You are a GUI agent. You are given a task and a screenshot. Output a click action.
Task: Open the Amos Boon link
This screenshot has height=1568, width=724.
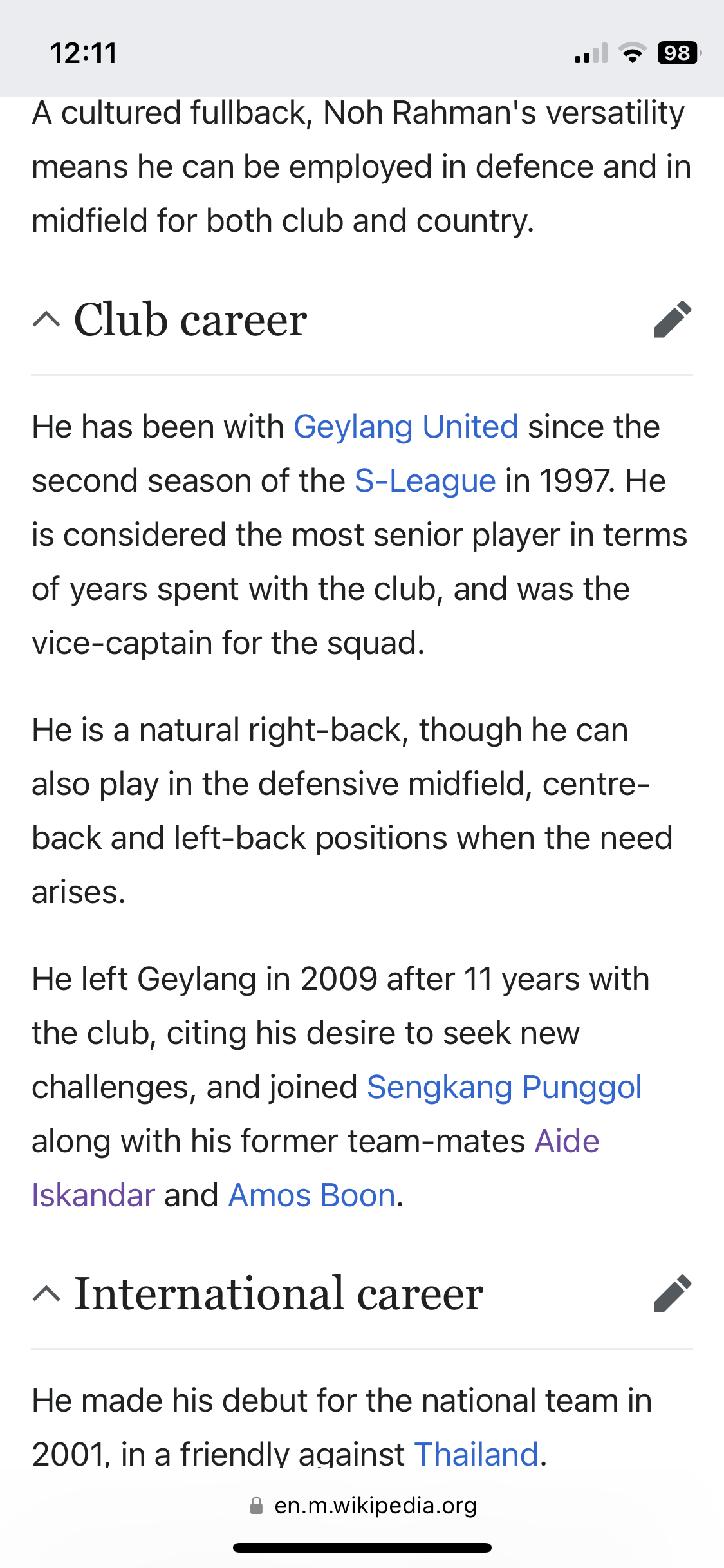coord(311,1196)
